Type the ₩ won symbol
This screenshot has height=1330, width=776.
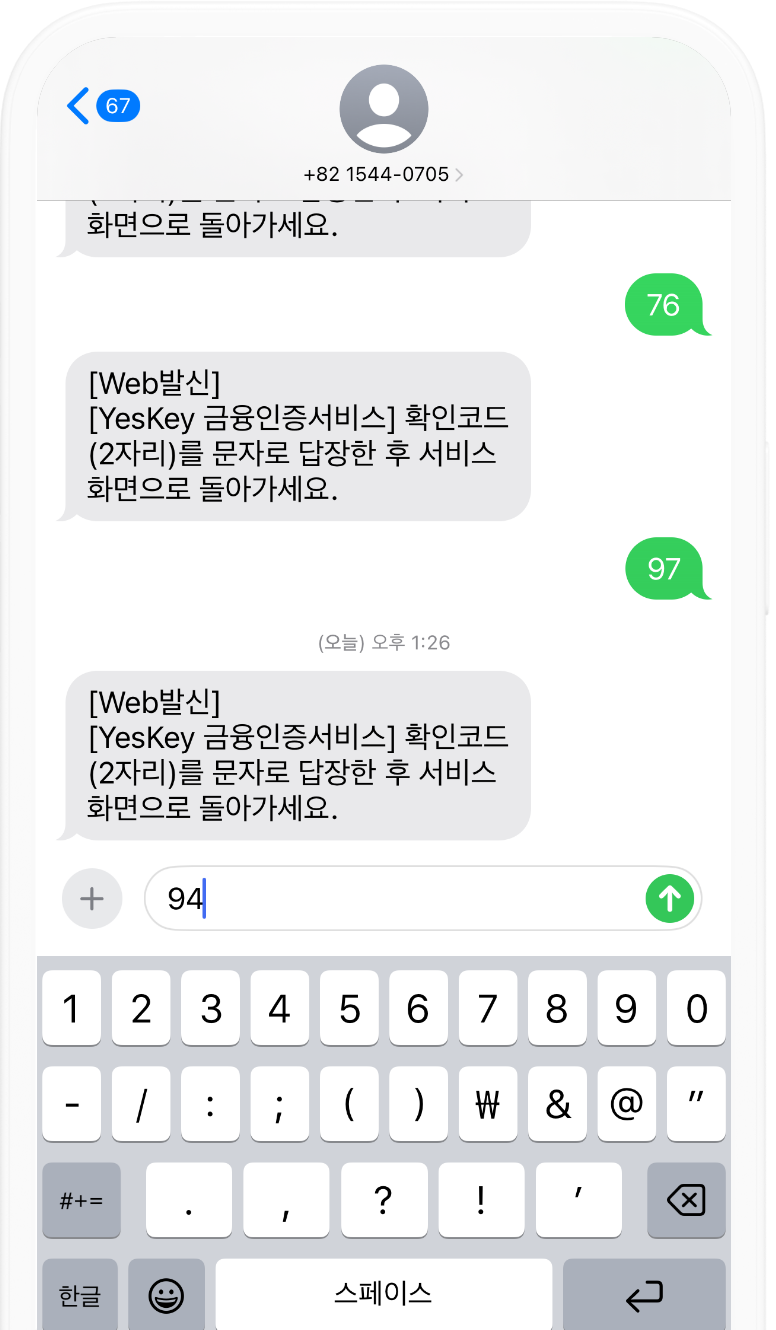pyautogui.click(x=487, y=1104)
